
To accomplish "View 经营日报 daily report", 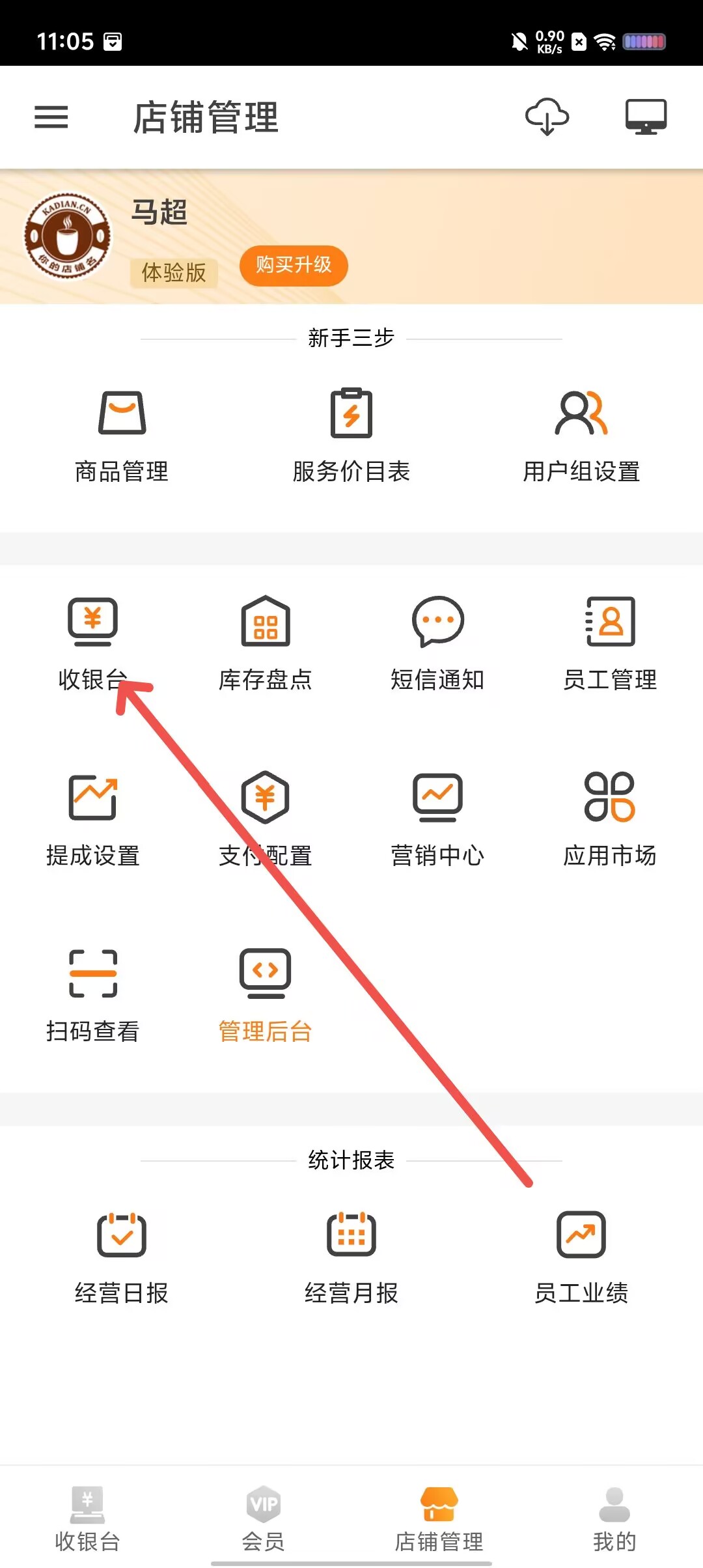I will click(122, 1258).
